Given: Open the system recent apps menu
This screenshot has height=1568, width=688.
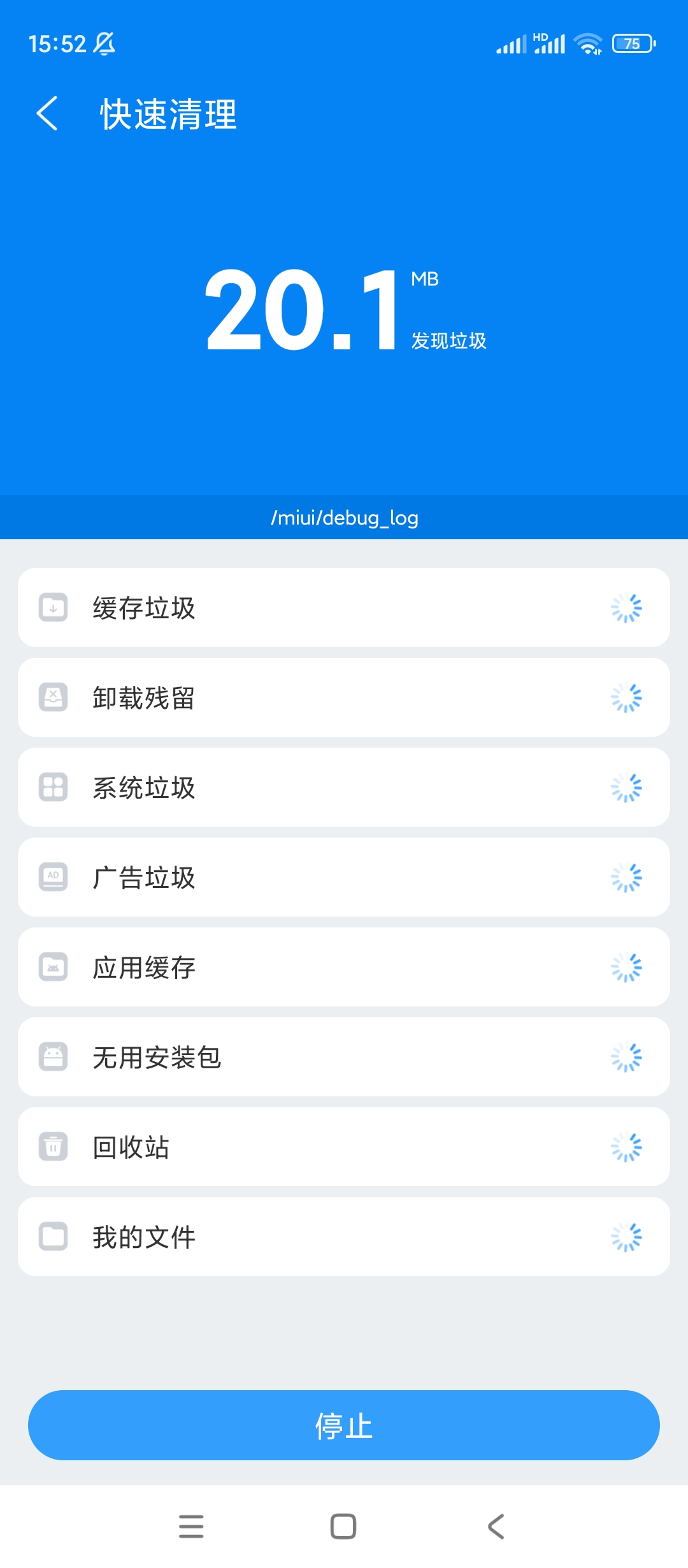Looking at the screenshot, I should [x=191, y=1527].
